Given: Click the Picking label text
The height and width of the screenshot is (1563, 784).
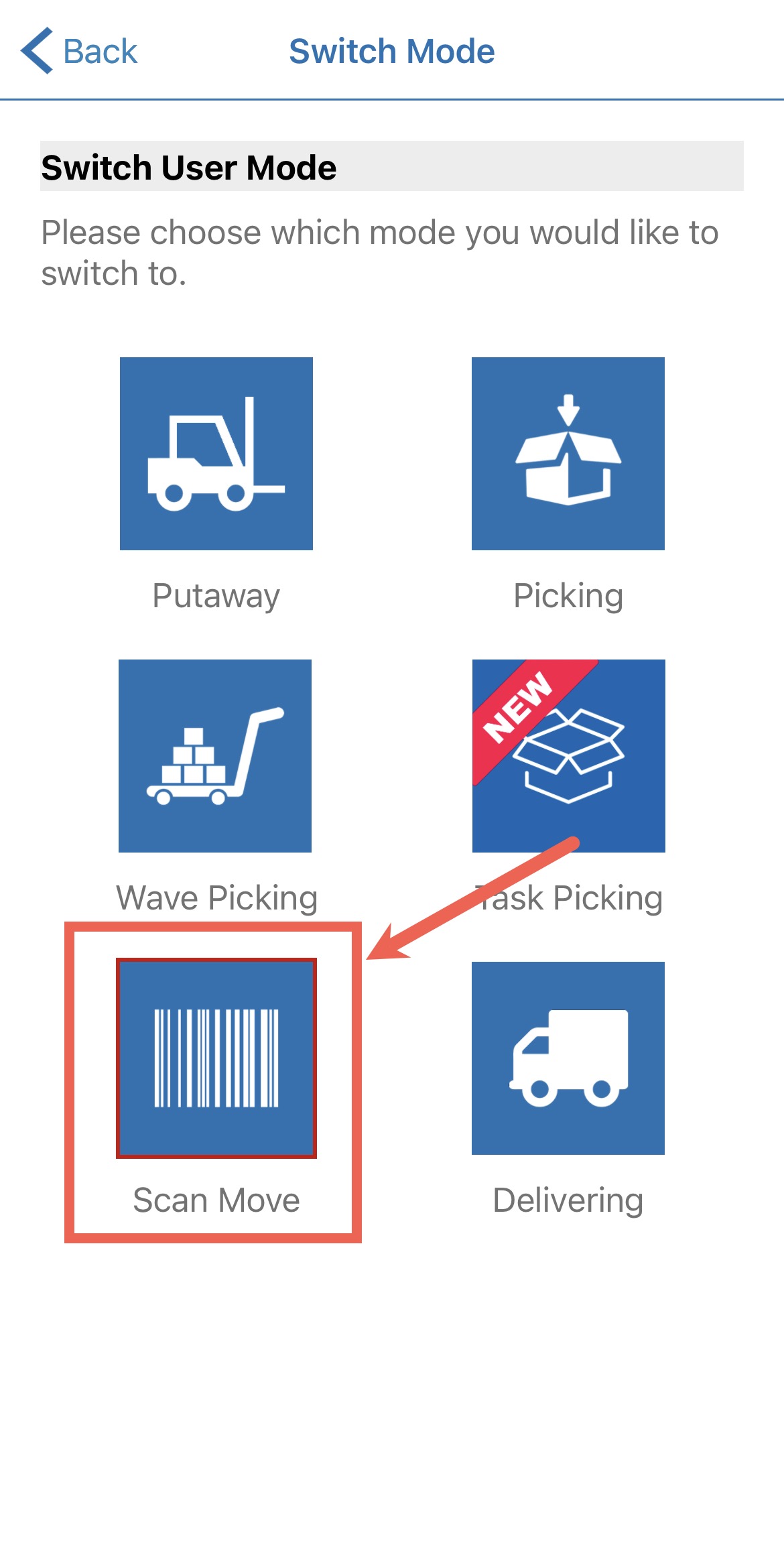Looking at the screenshot, I should 568,595.
